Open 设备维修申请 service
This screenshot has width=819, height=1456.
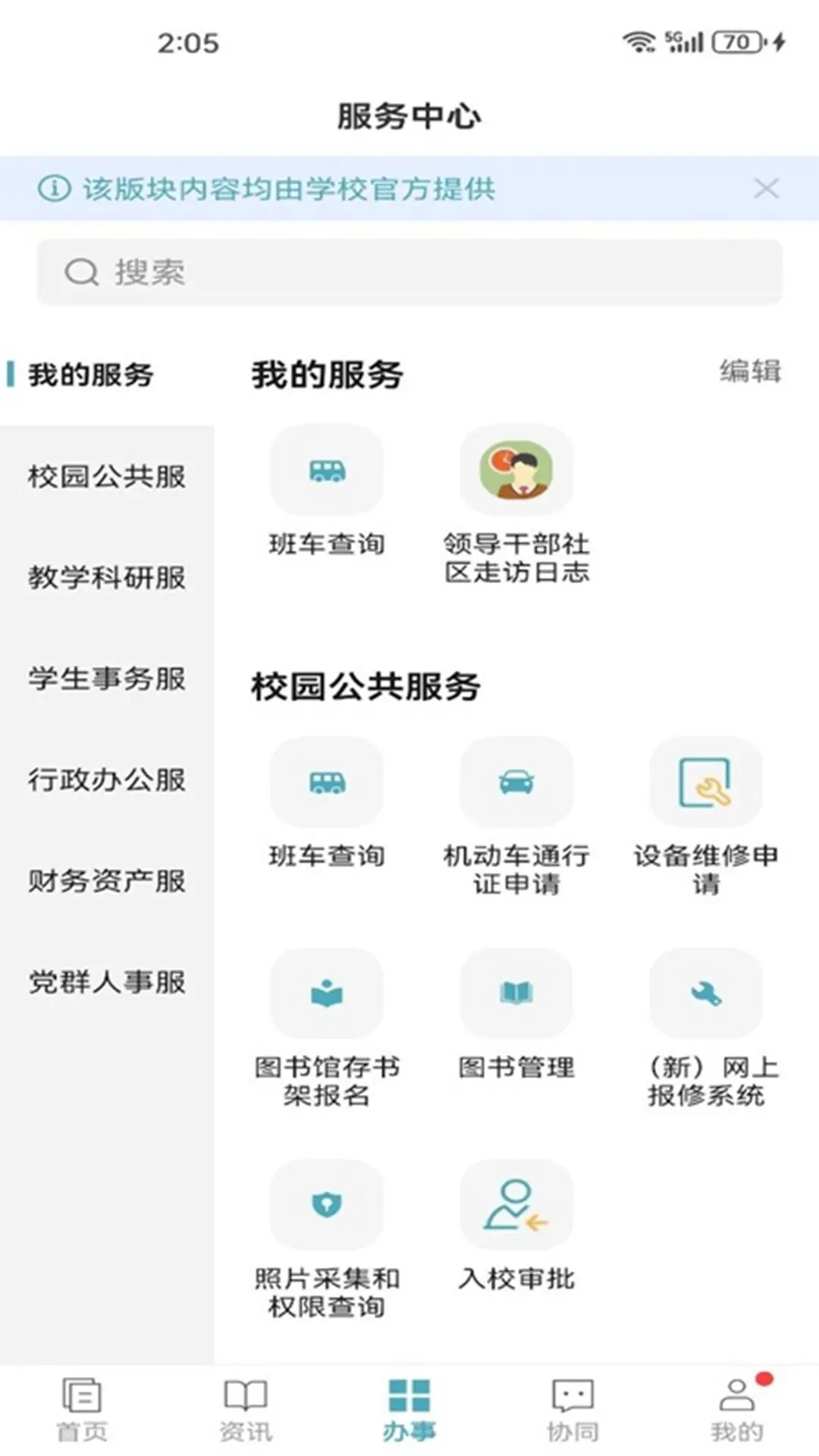[706, 783]
